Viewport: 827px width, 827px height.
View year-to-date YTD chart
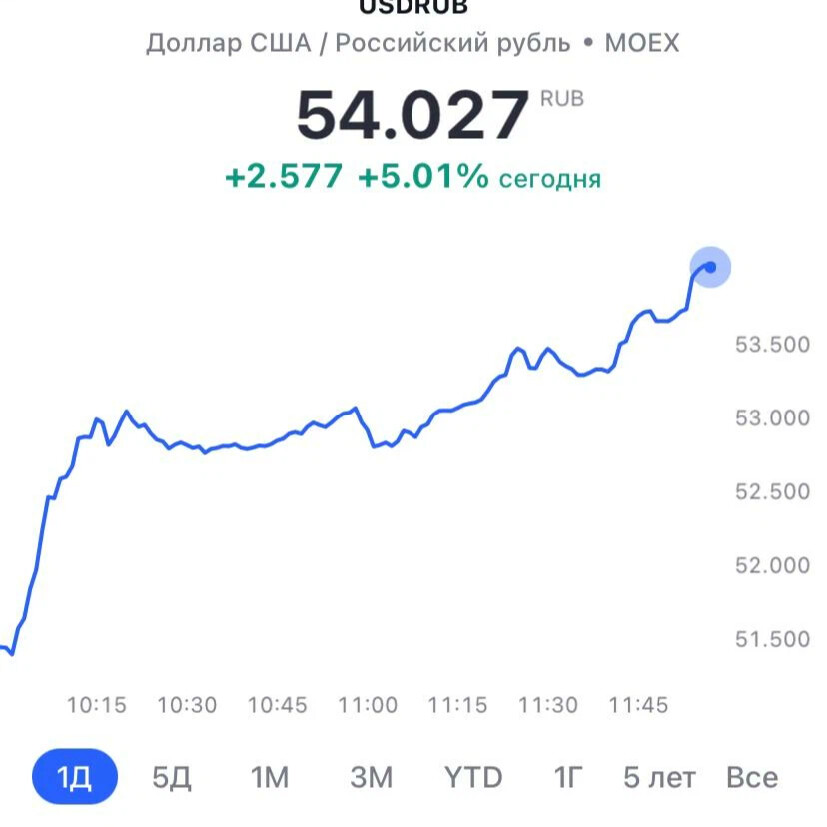473,778
